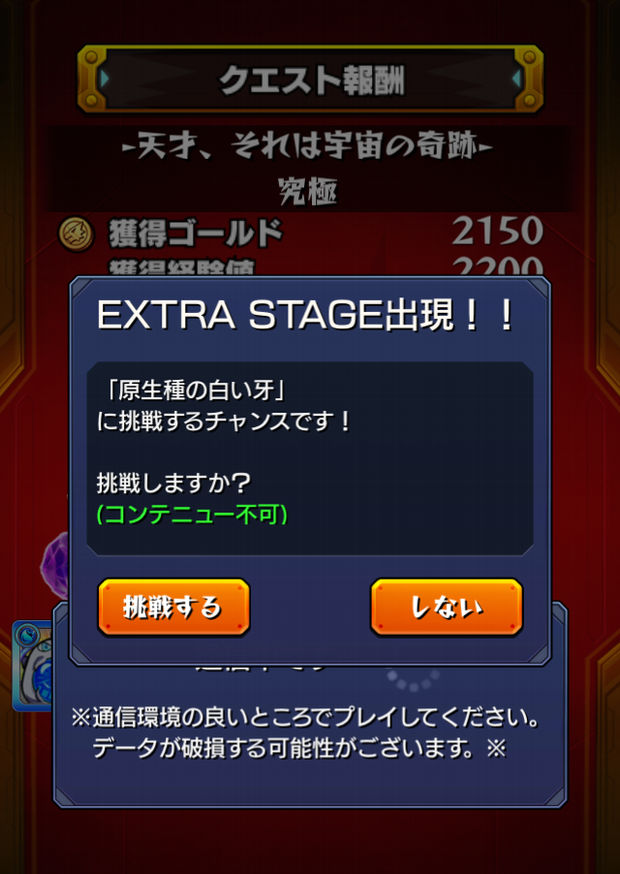Tap 挑戦する to challenge the extra stage
Viewport: 620px width, 874px height.
click(x=173, y=607)
